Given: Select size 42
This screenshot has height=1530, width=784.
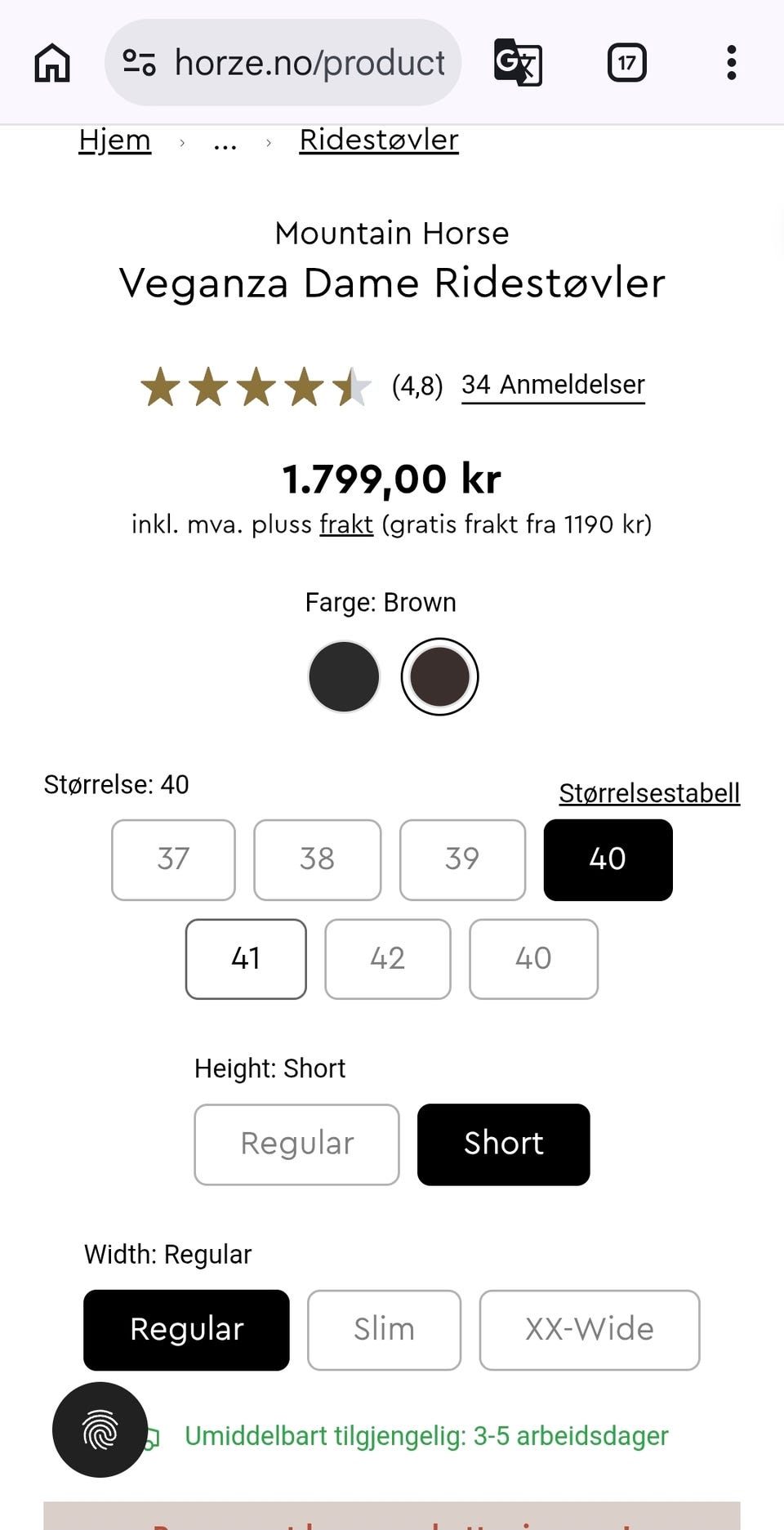Looking at the screenshot, I should tap(387, 959).
